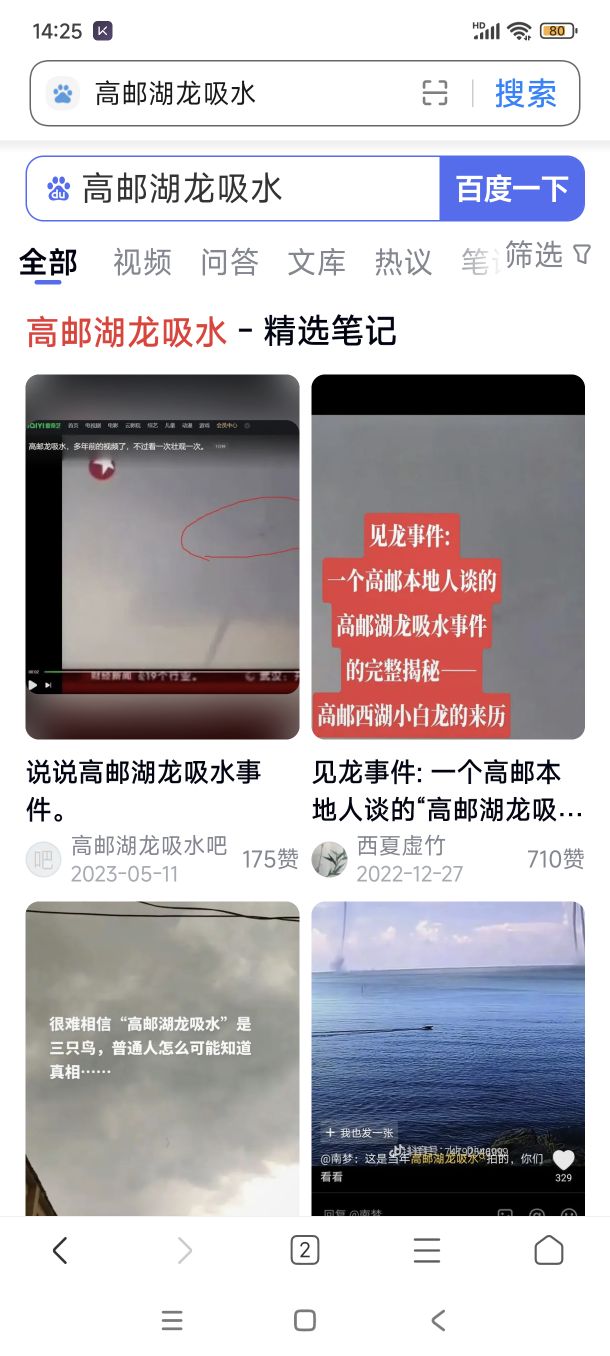Switch to the 问答 tab
610x1356 pixels.
point(229,262)
